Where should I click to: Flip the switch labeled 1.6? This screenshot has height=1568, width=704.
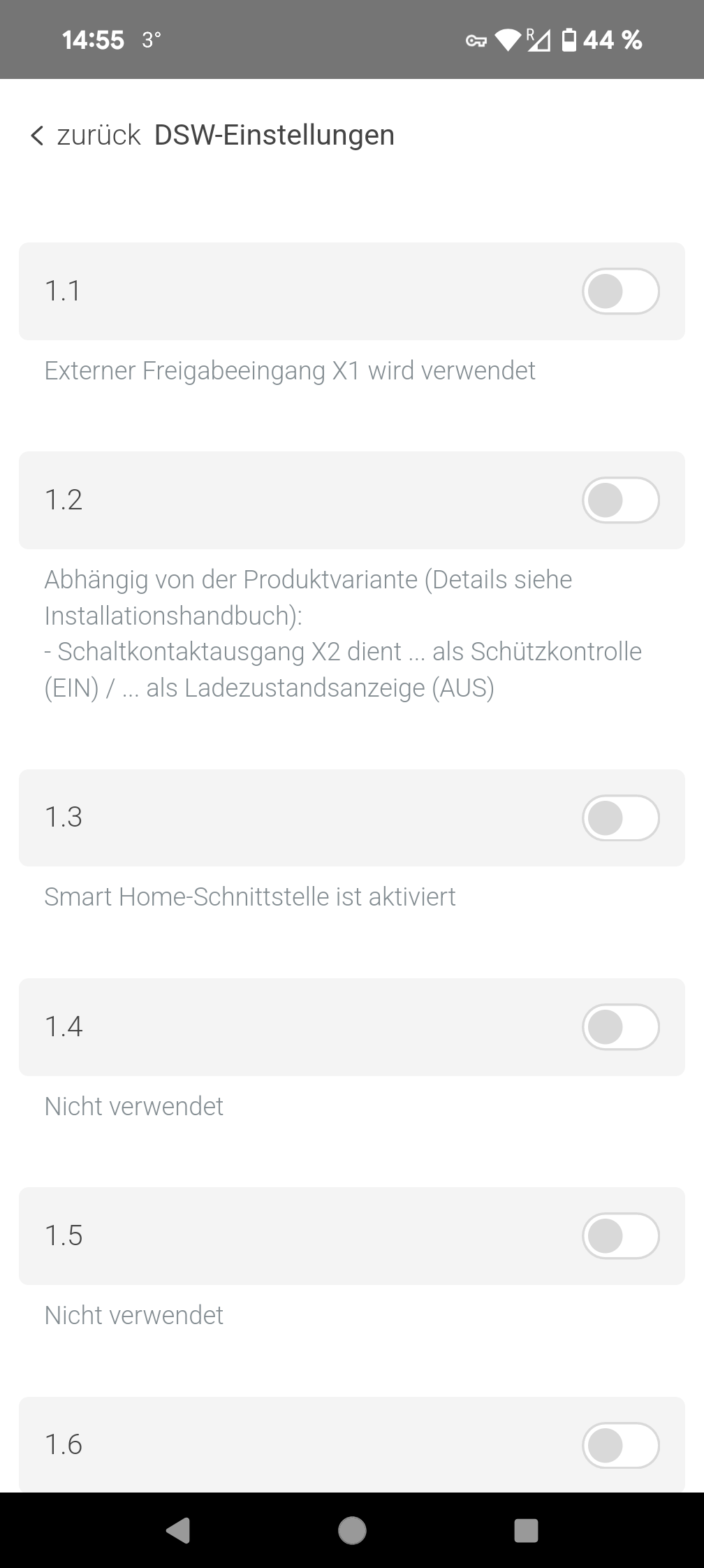[x=620, y=1445]
